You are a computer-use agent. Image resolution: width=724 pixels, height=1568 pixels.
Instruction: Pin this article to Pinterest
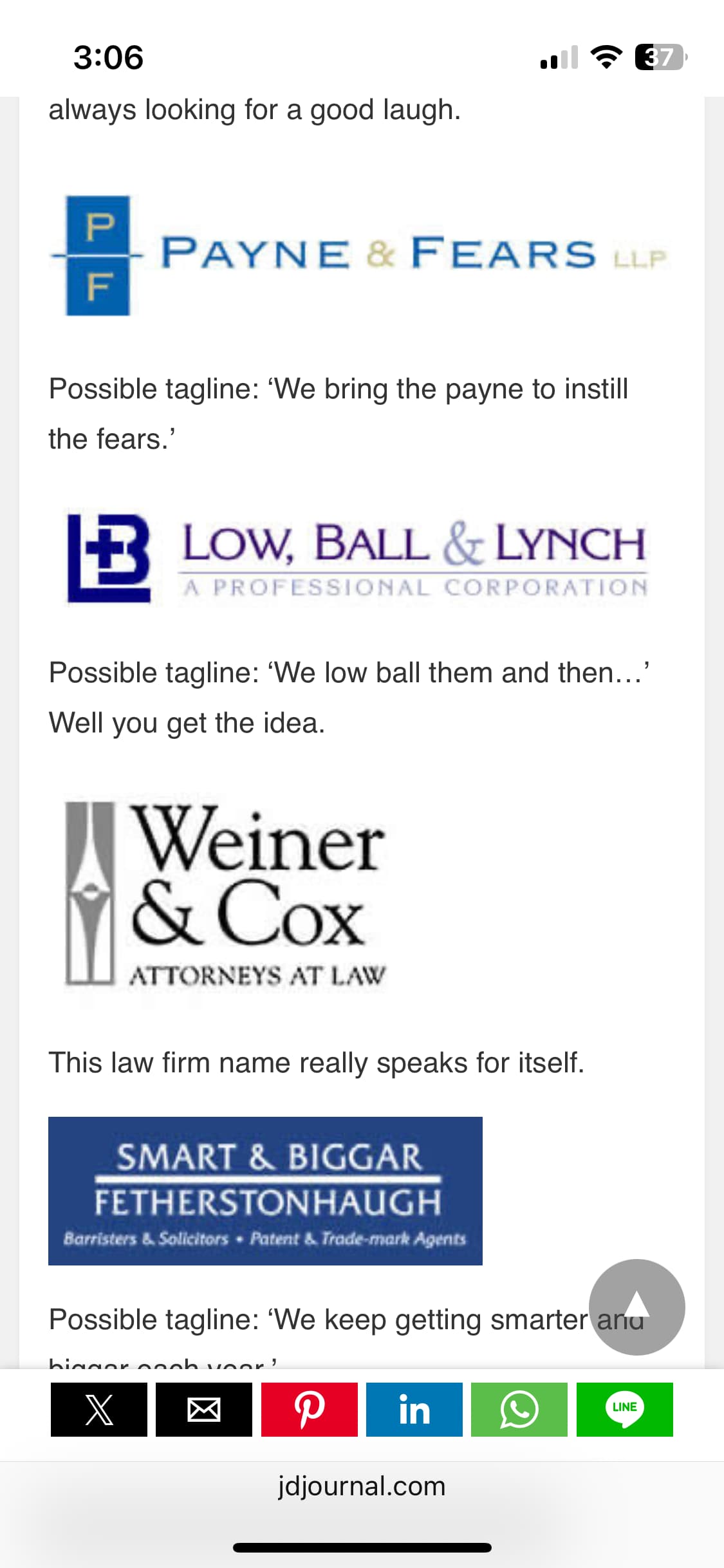(x=310, y=1410)
